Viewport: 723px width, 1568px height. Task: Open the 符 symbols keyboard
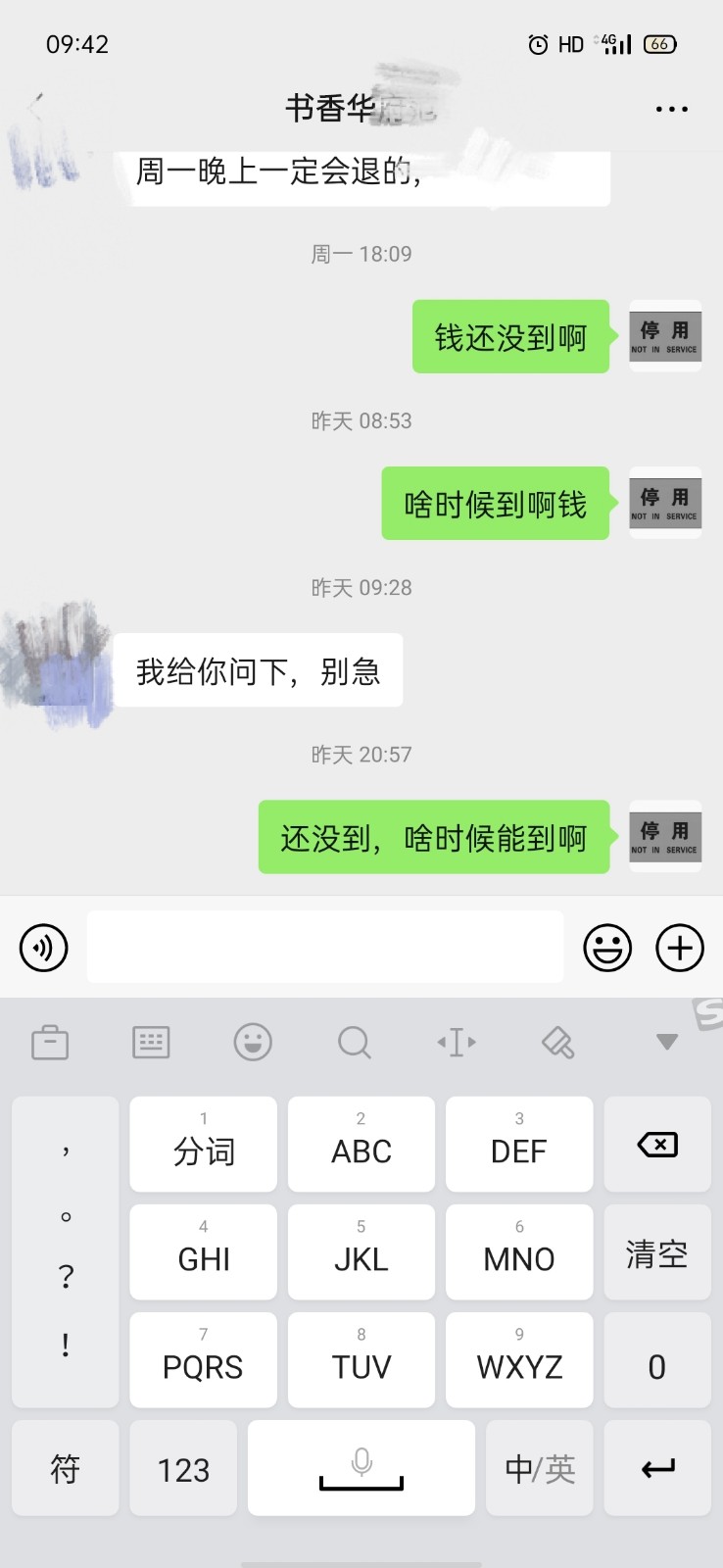(65, 1469)
